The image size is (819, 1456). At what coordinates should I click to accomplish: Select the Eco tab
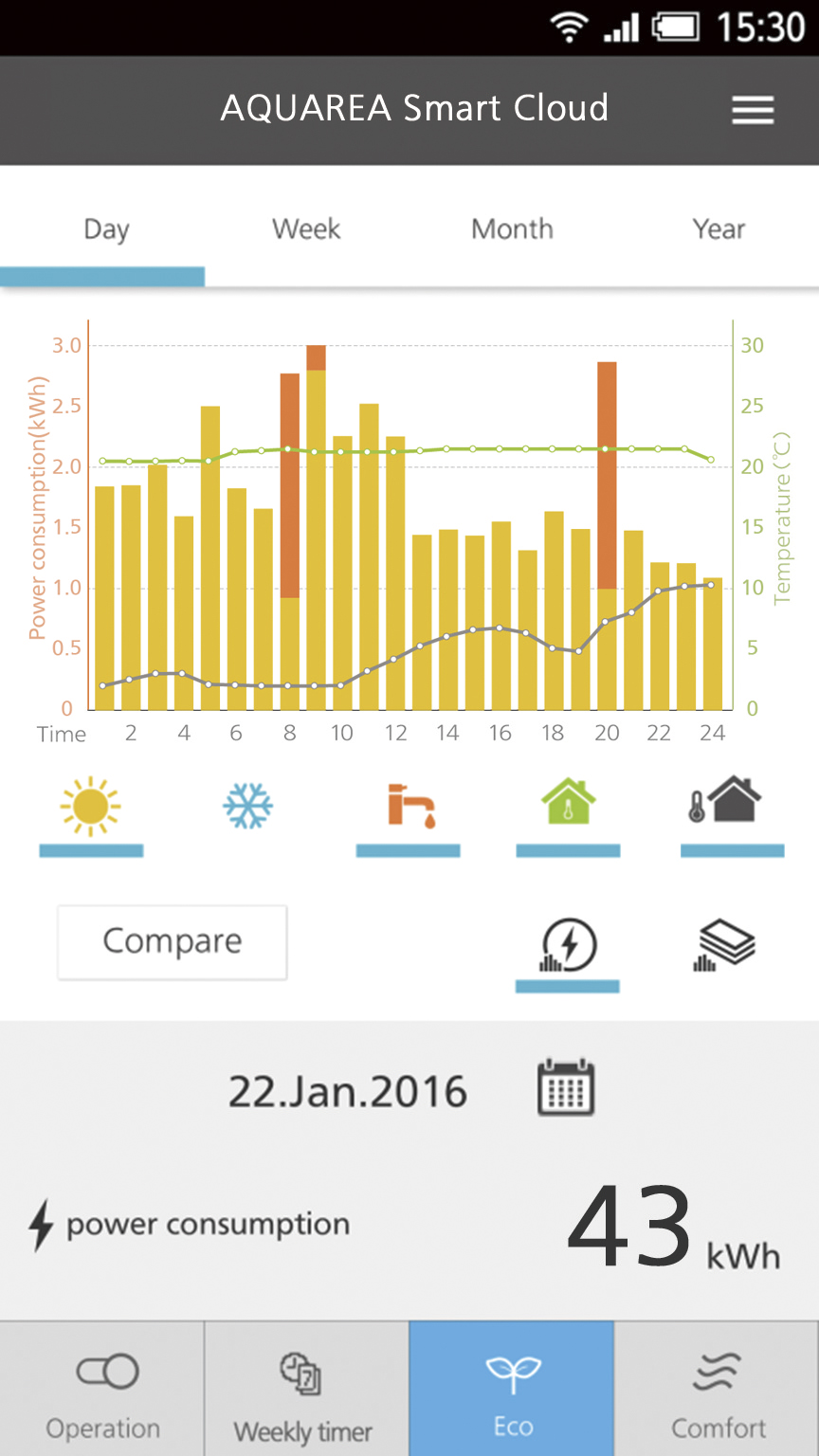(x=512, y=1389)
